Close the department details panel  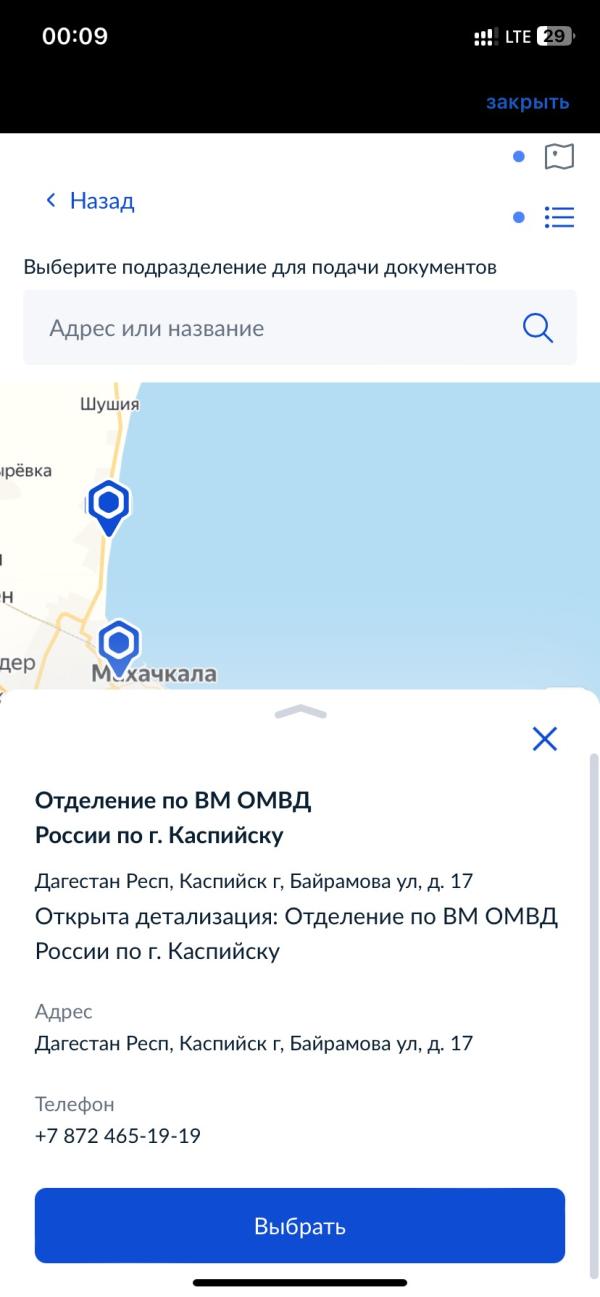tap(545, 739)
